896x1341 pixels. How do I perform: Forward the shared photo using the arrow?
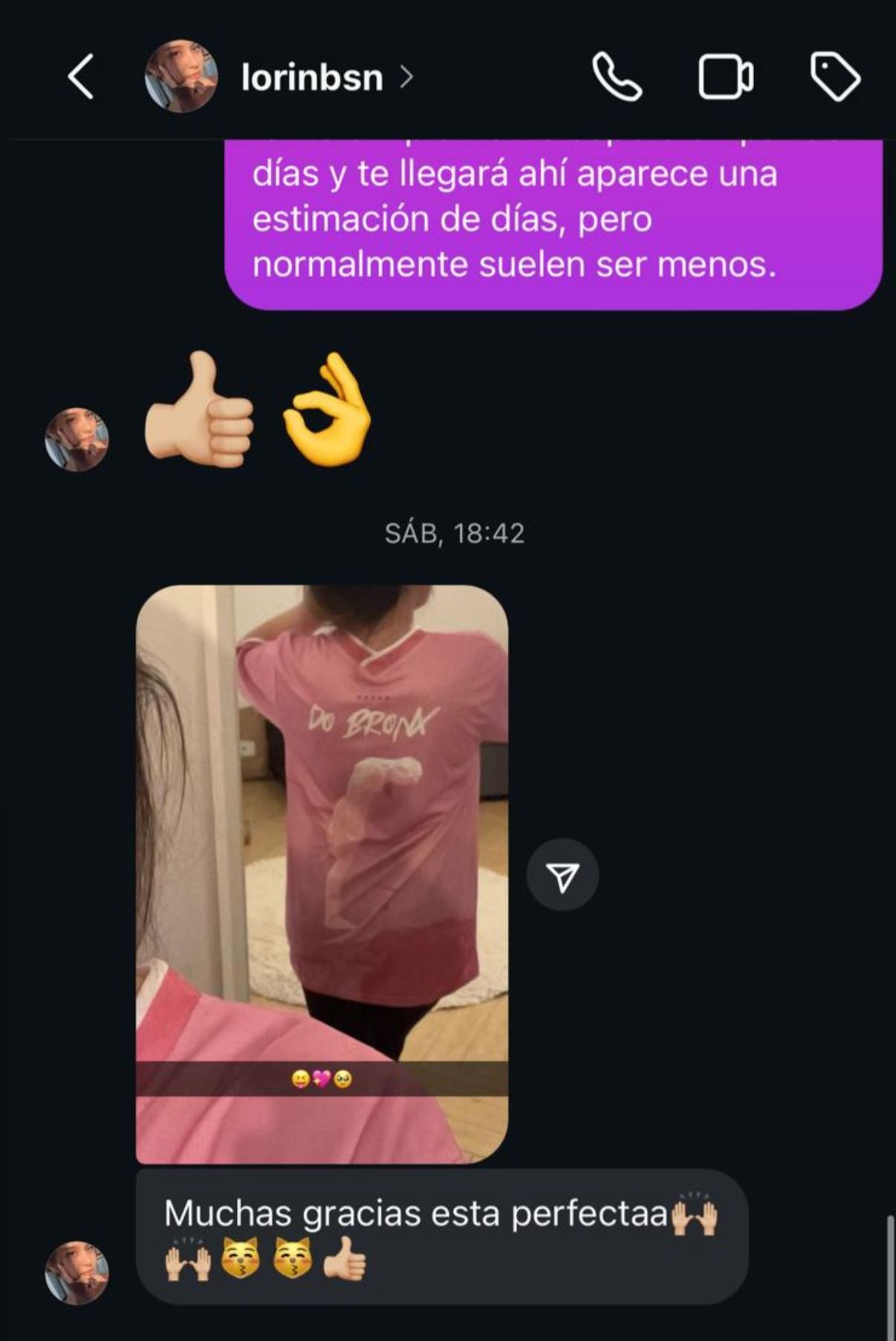pos(562,876)
